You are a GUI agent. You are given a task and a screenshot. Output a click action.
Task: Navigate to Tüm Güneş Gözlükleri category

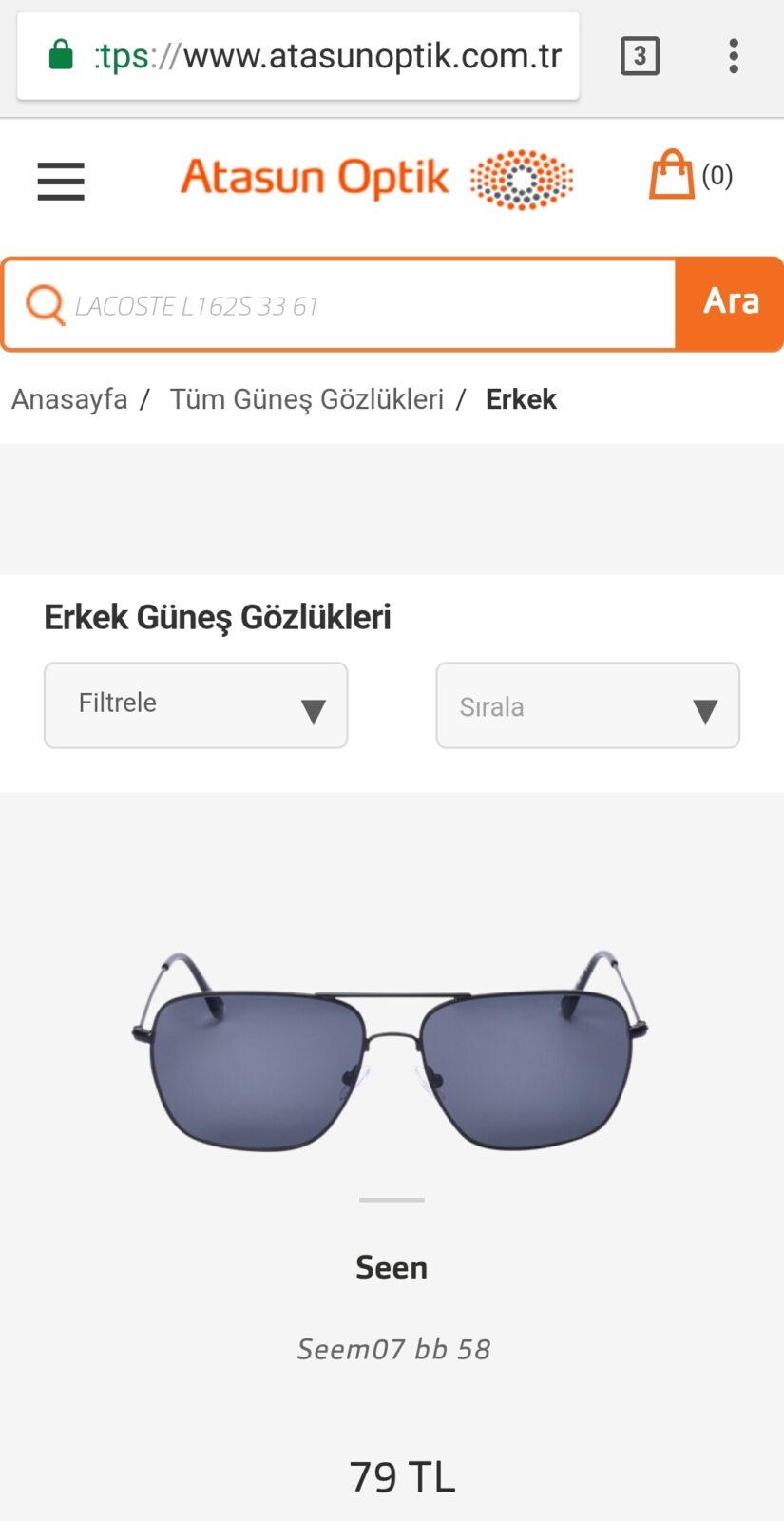coord(307,398)
